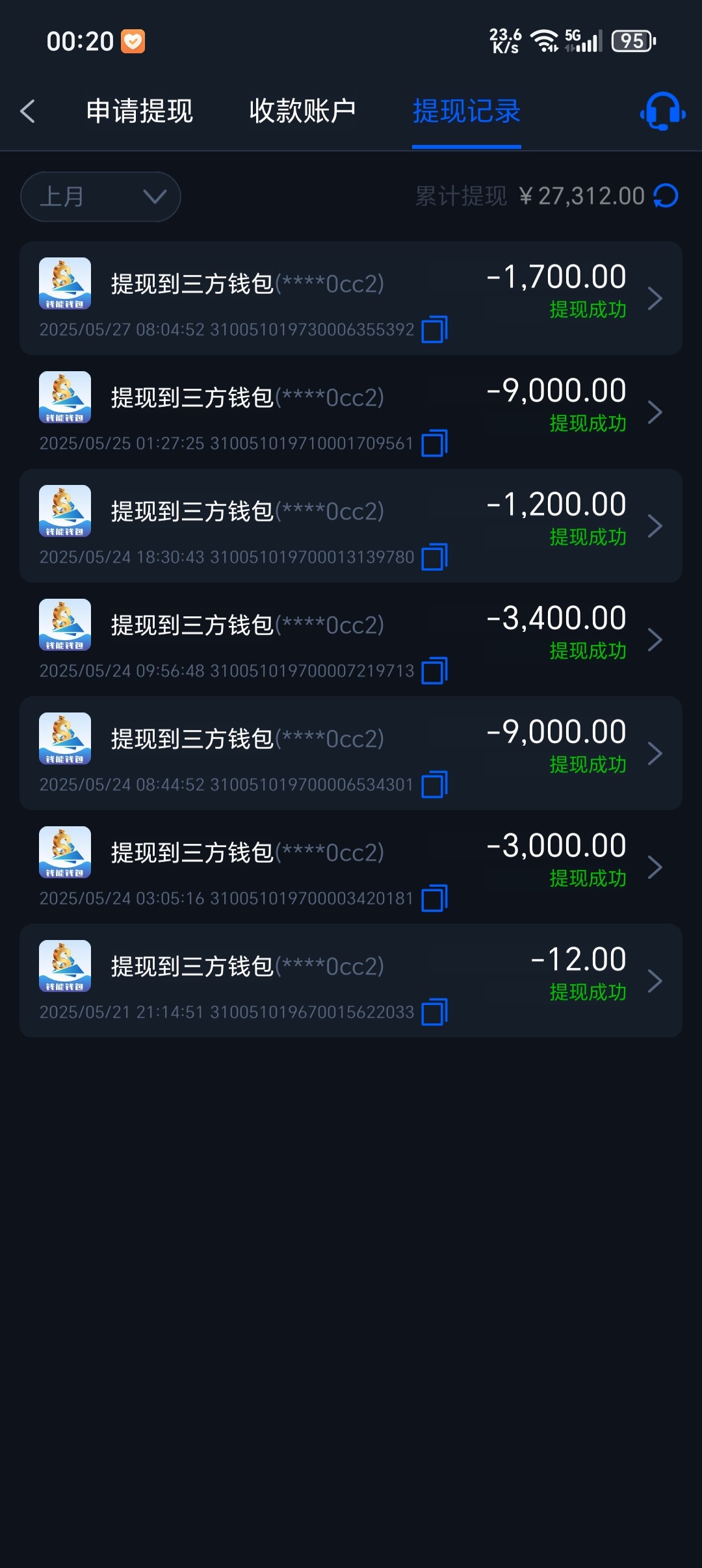Copy order number ending in 1709561
The width and height of the screenshot is (702, 1568).
434,443
